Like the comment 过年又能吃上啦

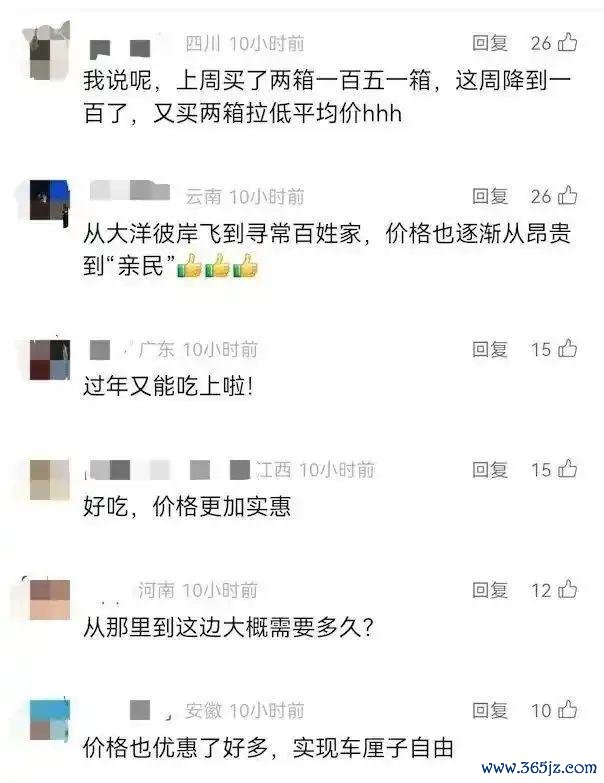568,349
